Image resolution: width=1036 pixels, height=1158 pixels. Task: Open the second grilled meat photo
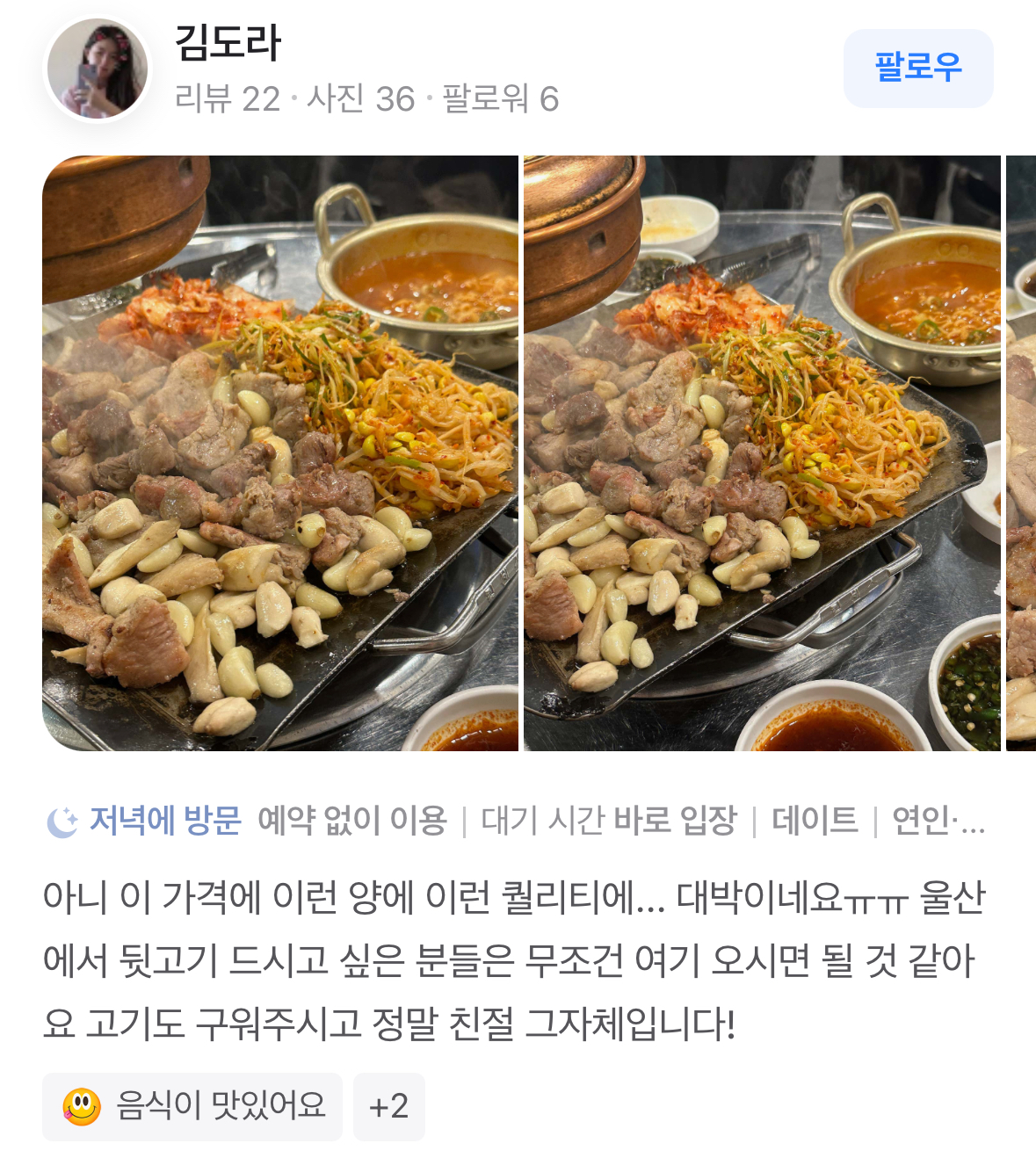pyautogui.click(x=761, y=452)
